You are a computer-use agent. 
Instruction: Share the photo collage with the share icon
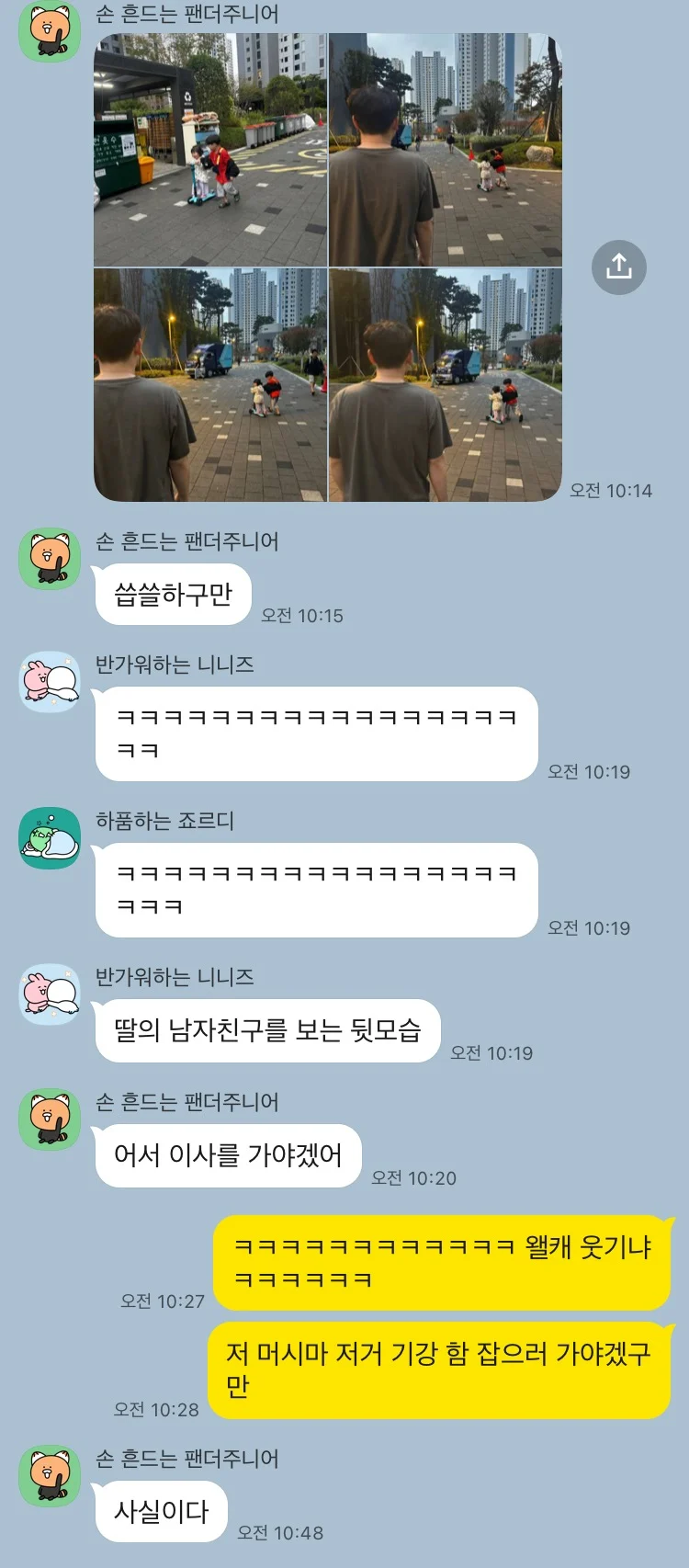coord(619,267)
